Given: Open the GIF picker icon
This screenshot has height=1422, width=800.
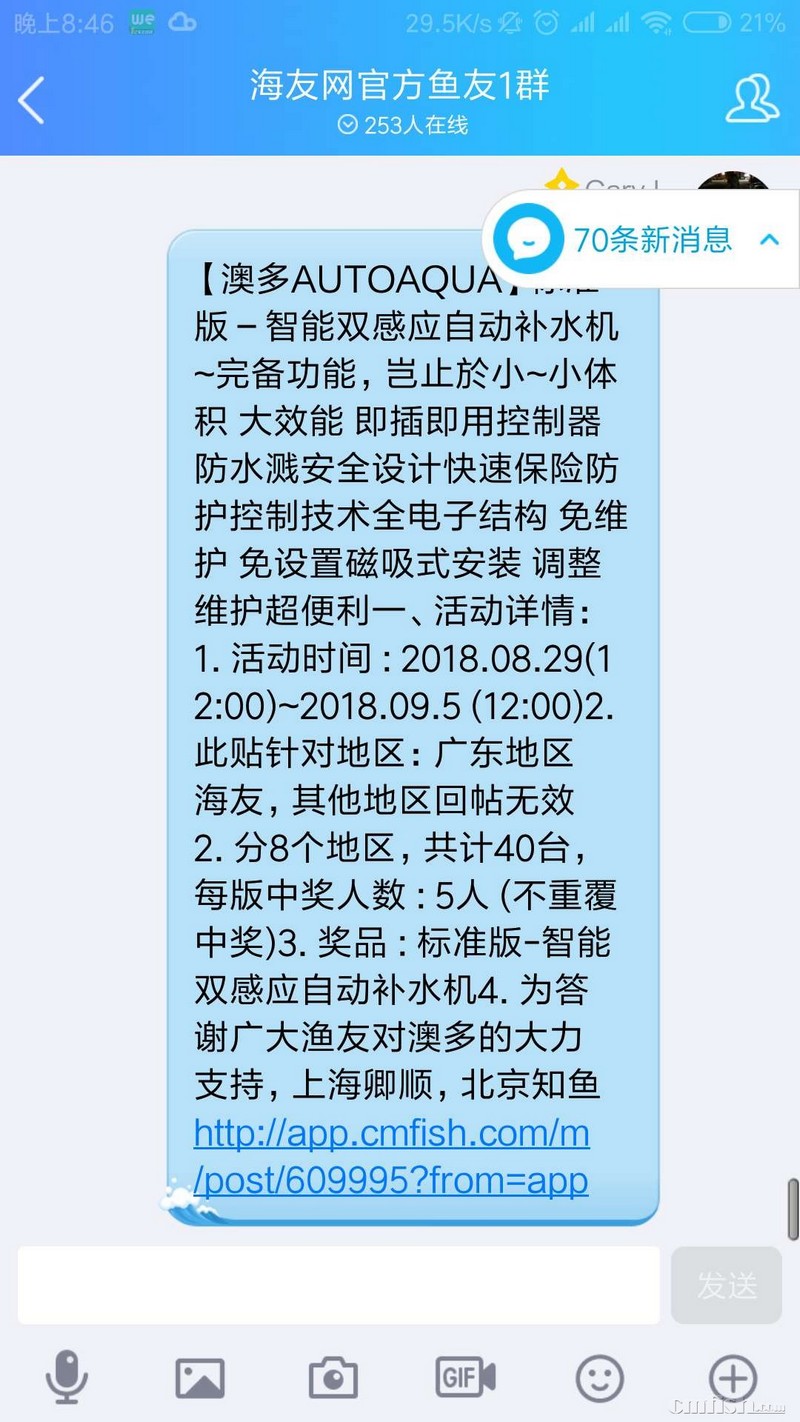Looking at the screenshot, I should pos(464,1374).
